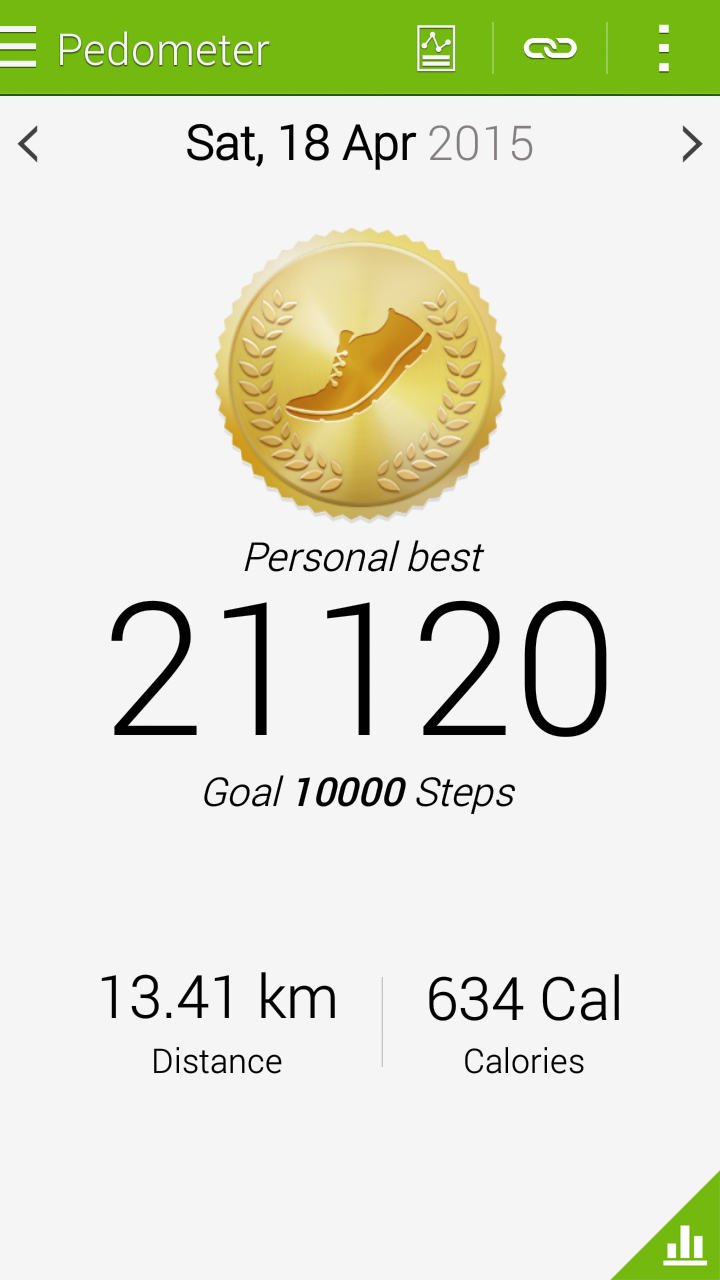Tap the link accessories icon
The image size is (720, 1280).
coord(550,48)
